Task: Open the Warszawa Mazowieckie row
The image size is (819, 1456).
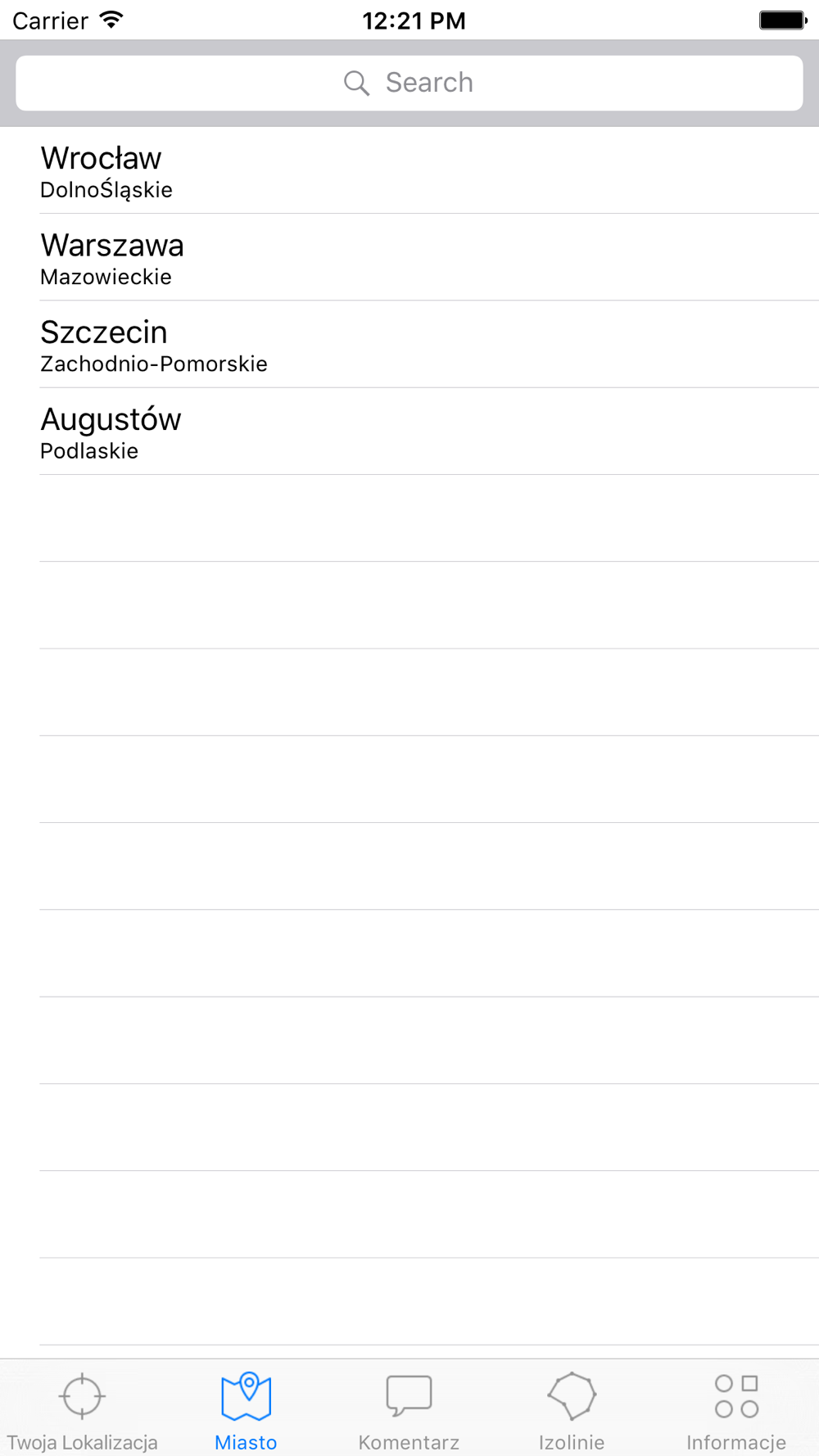Action: [x=409, y=257]
